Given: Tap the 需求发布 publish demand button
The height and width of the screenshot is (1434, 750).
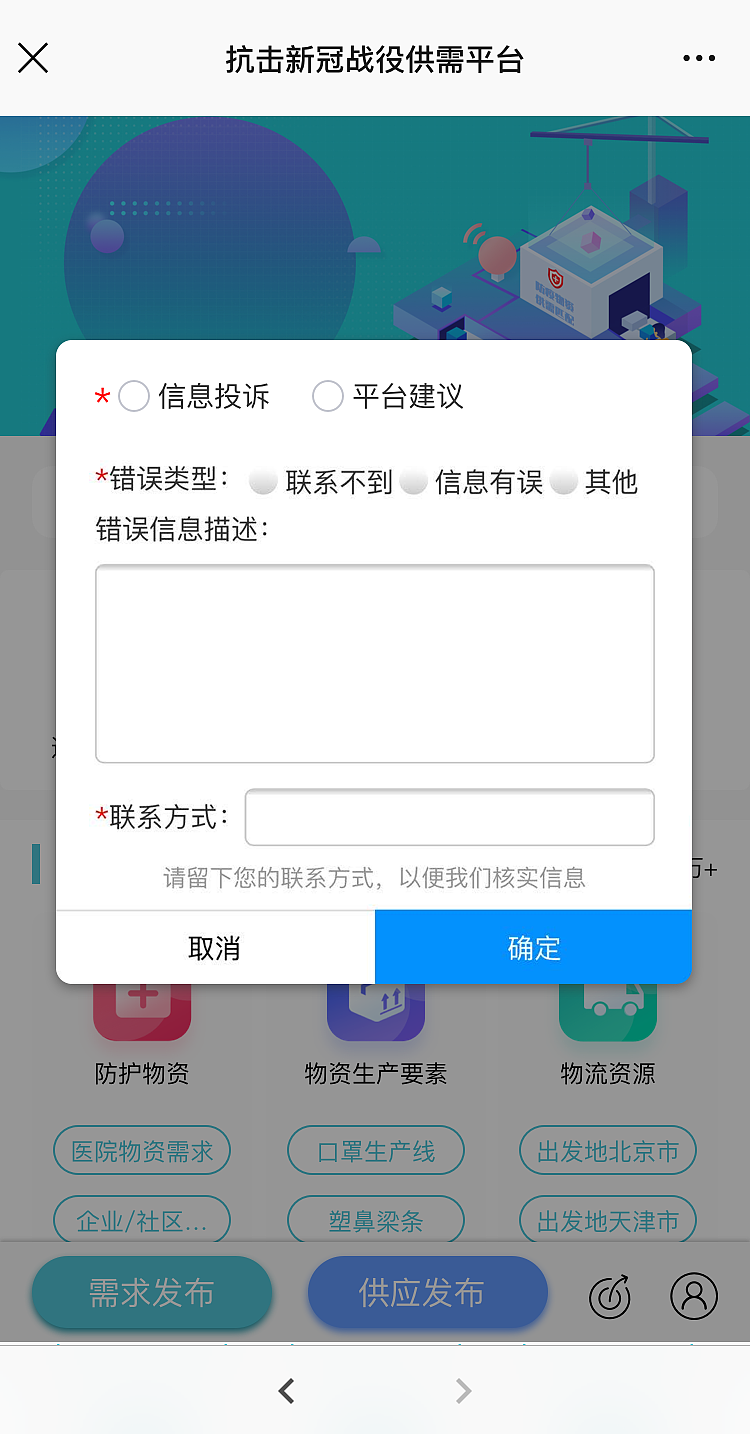Looking at the screenshot, I should click(x=151, y=1293).
